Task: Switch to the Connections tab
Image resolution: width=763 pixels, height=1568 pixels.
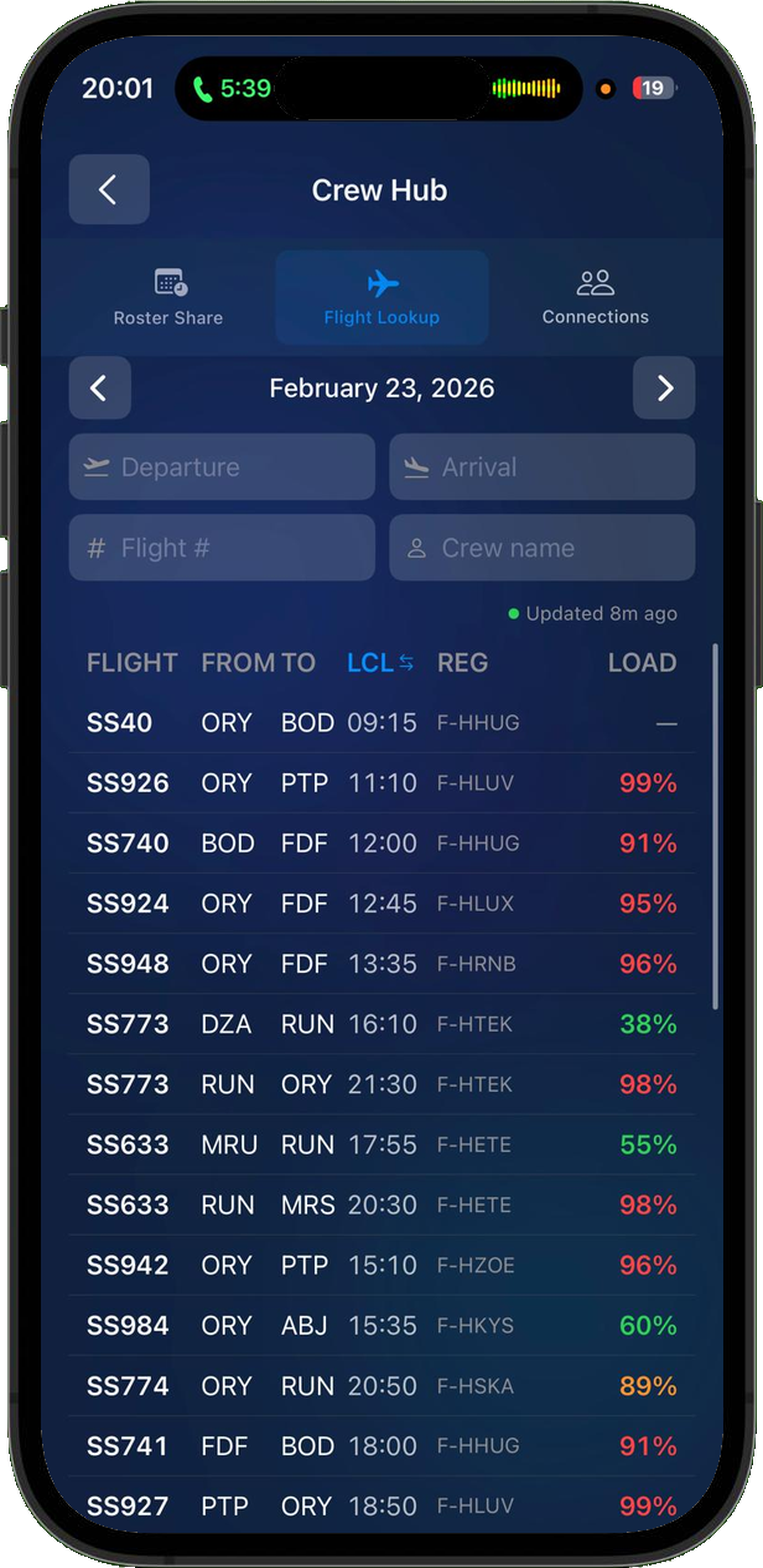Action: pos(595,297)
